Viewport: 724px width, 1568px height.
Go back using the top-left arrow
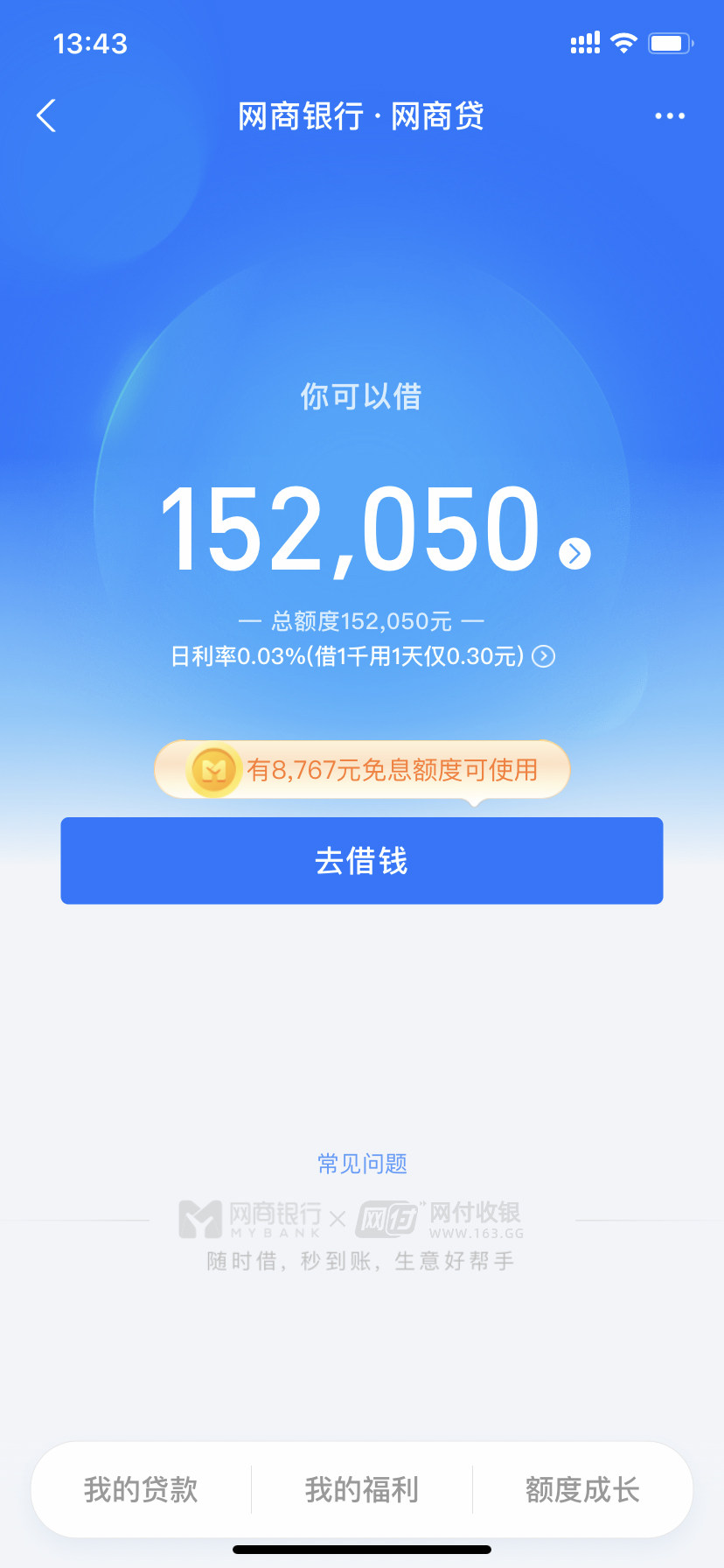point(46,115)
